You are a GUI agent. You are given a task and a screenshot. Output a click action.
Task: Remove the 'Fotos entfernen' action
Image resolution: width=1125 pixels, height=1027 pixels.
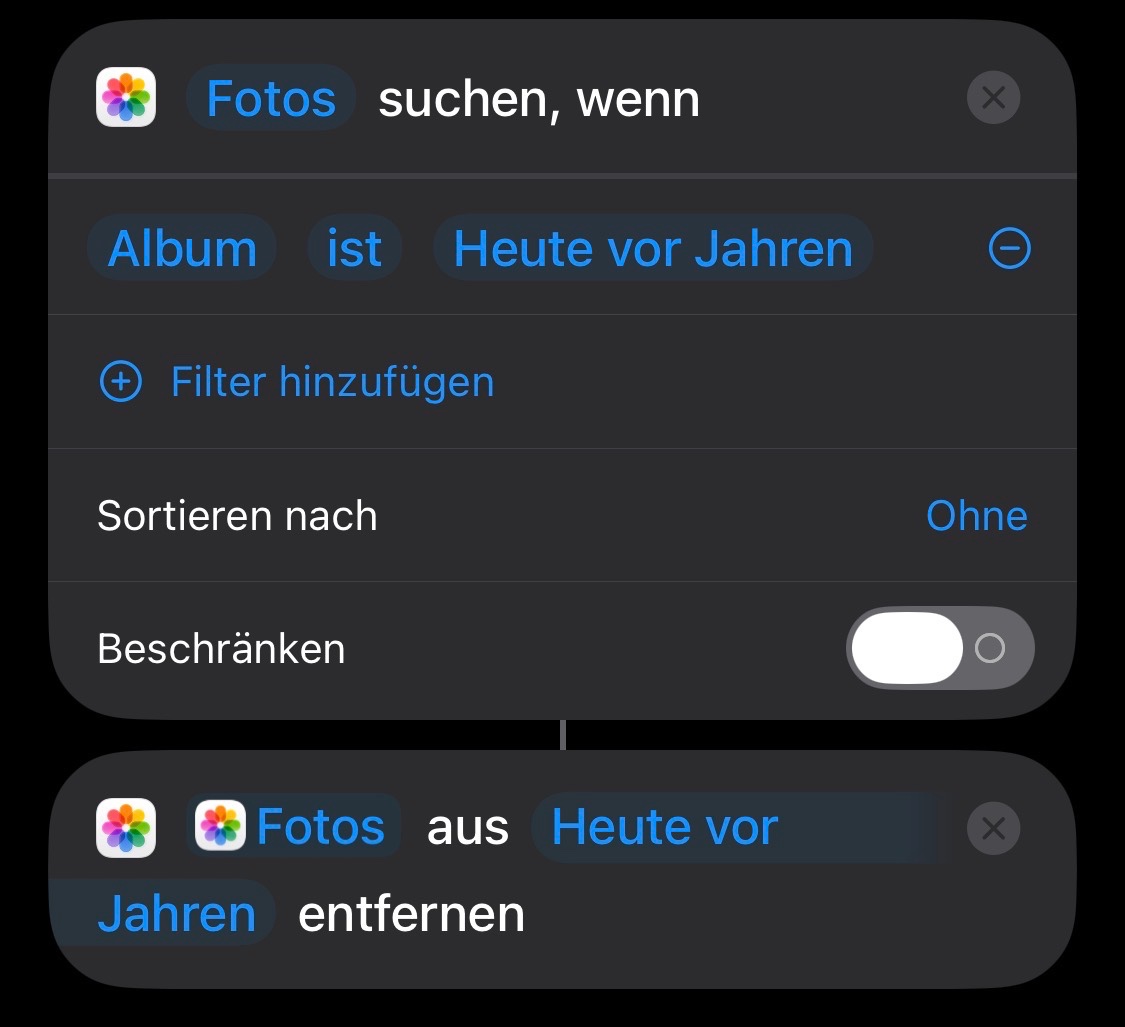click(x=993, y=828)
